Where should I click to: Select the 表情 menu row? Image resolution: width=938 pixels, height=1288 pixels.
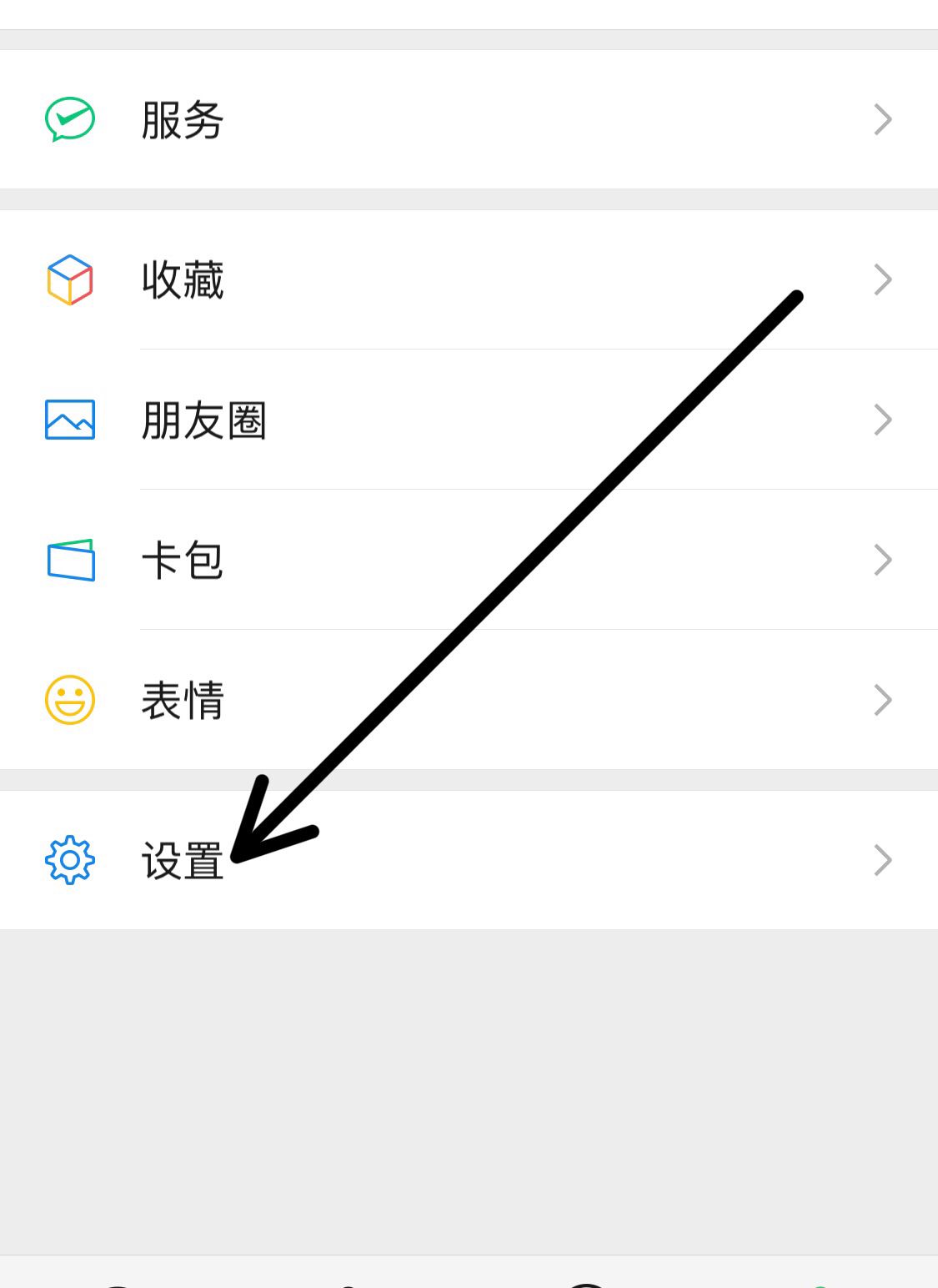pyautogui.click(x=183, y=702)
